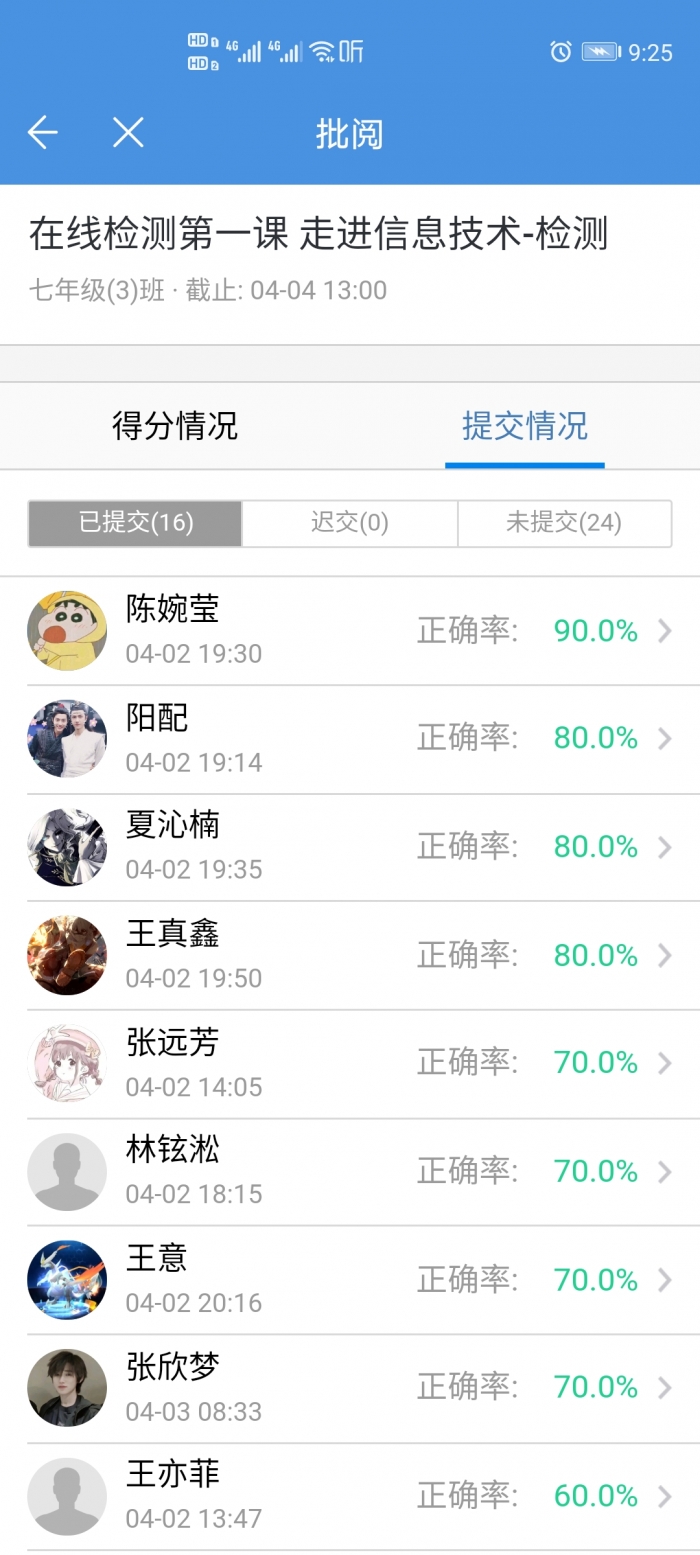Show the 迟交(0) list
Image resolution: width=700 pixels, height=1555 pixels.
(349, 523)
